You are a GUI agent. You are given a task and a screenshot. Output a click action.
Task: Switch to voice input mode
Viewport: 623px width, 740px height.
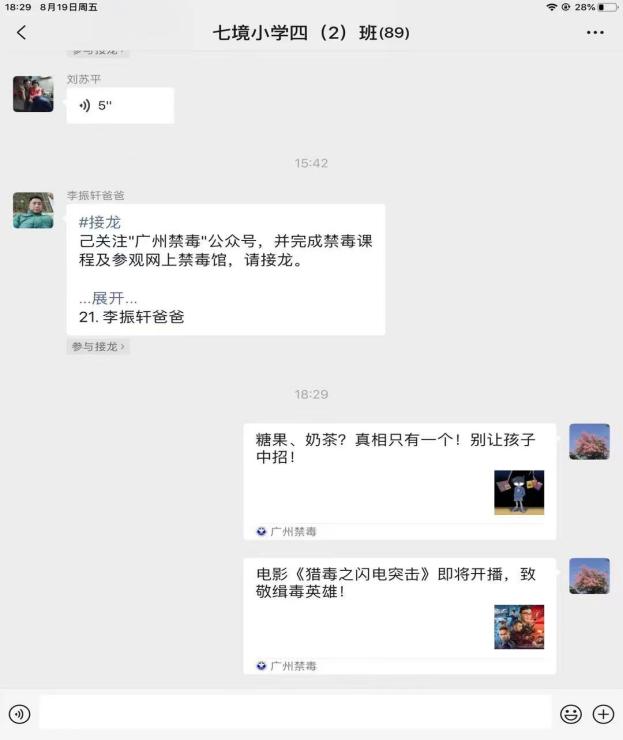19,713
